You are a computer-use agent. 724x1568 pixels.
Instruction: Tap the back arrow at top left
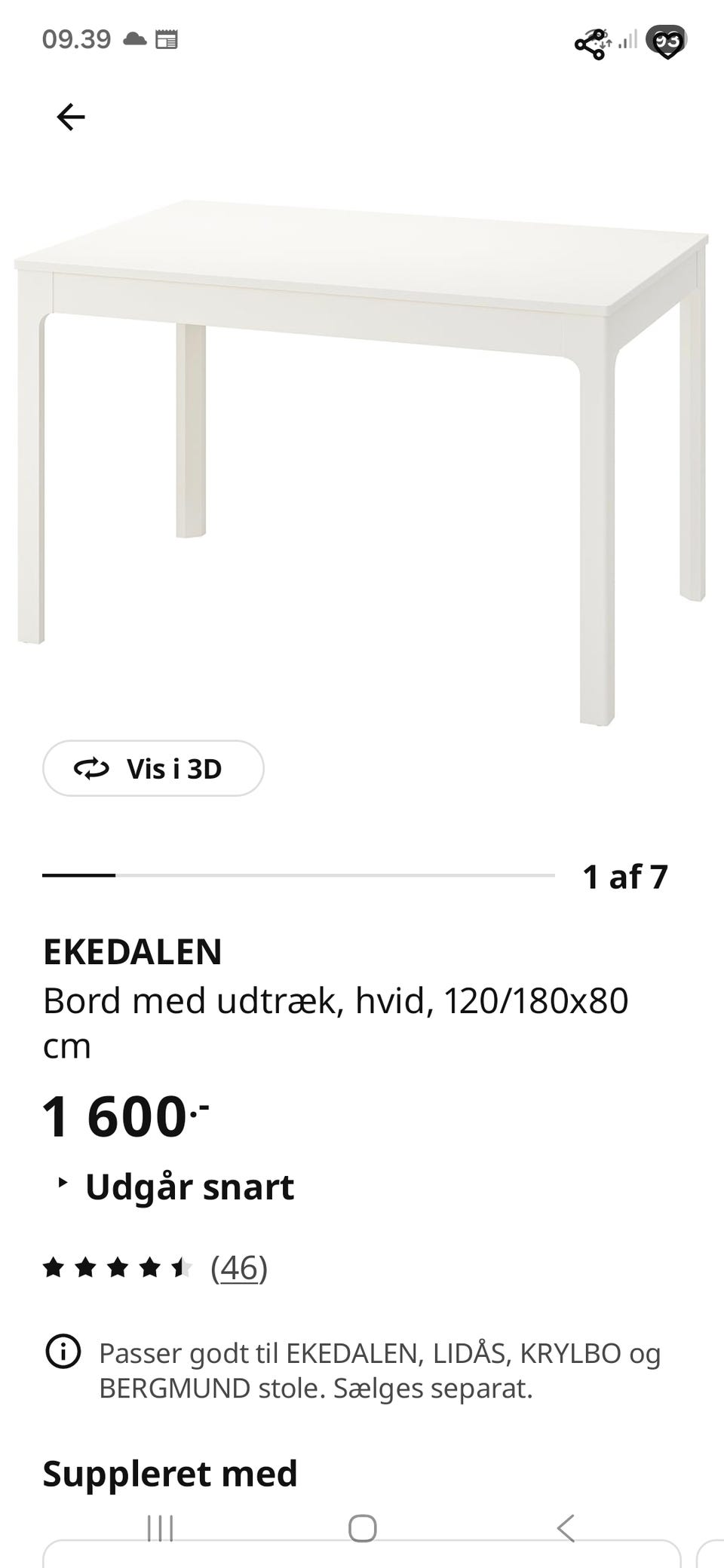click(70, 116)
